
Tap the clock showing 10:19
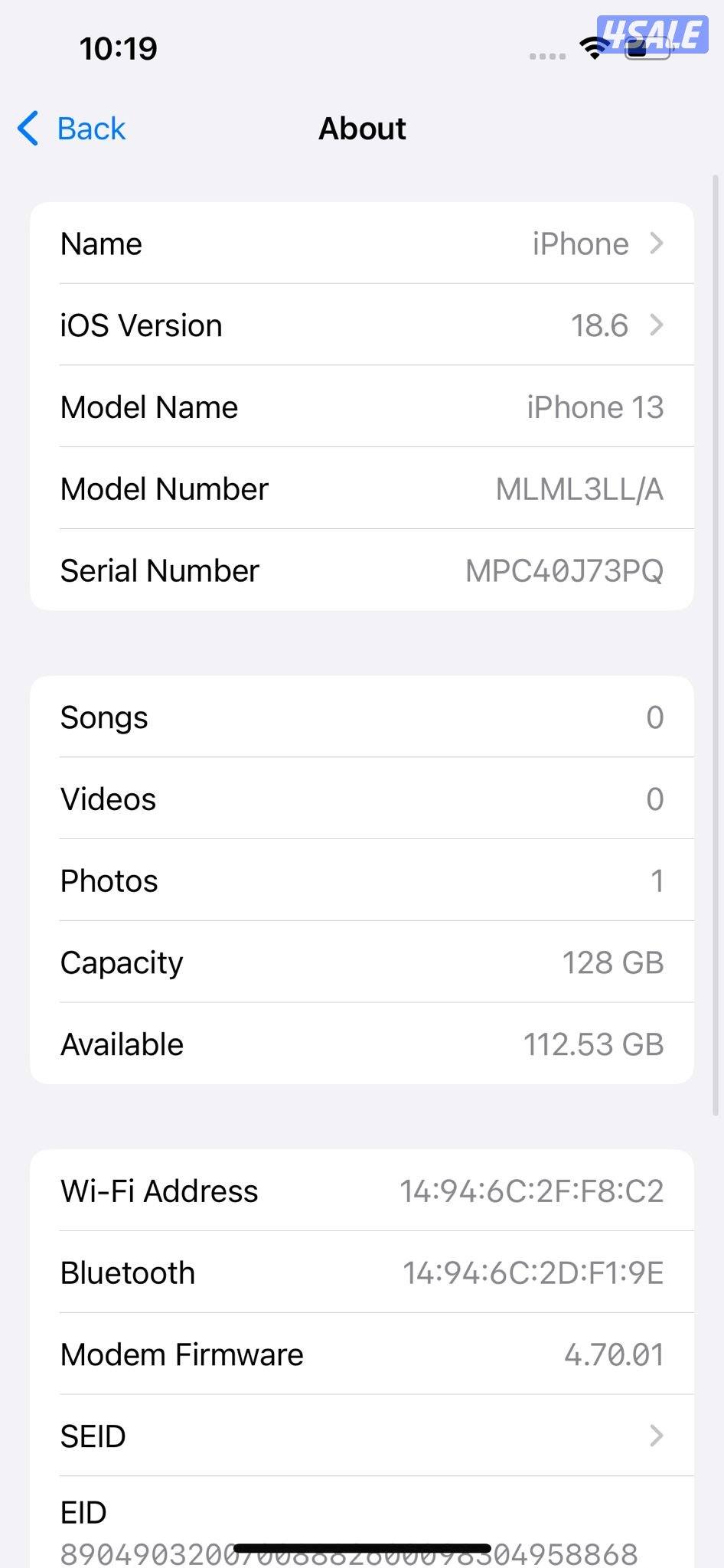tap(119, 47)
